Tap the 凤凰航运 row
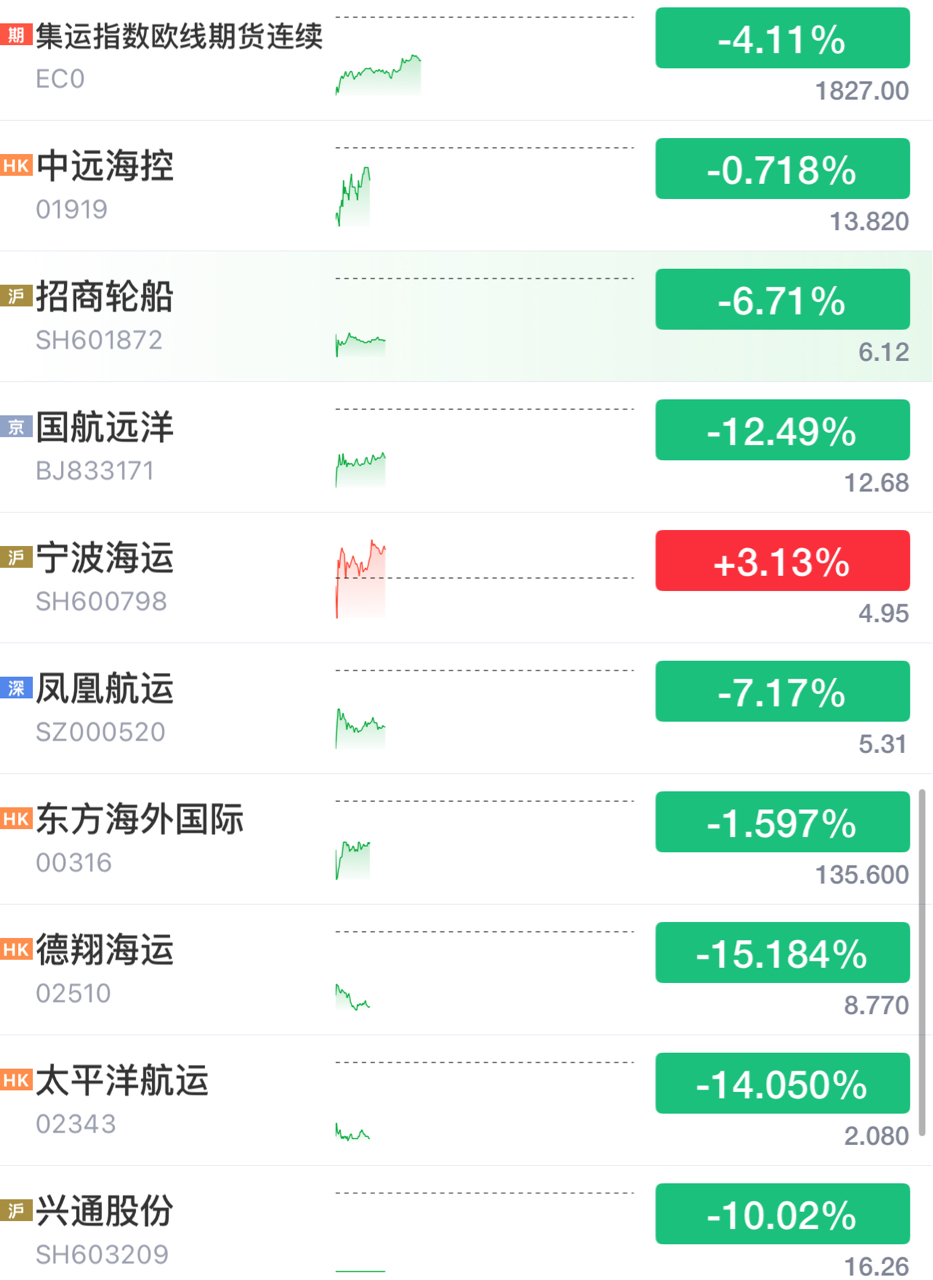Screen dimensions: 933x1280 click(x=105, y=689)
